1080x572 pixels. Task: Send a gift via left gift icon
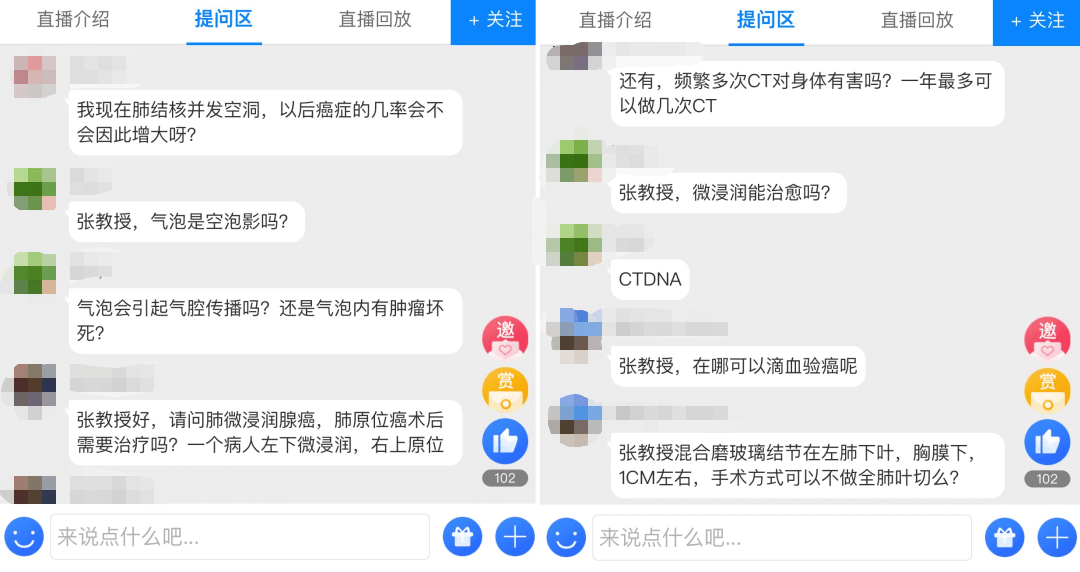tap(463, 537)
